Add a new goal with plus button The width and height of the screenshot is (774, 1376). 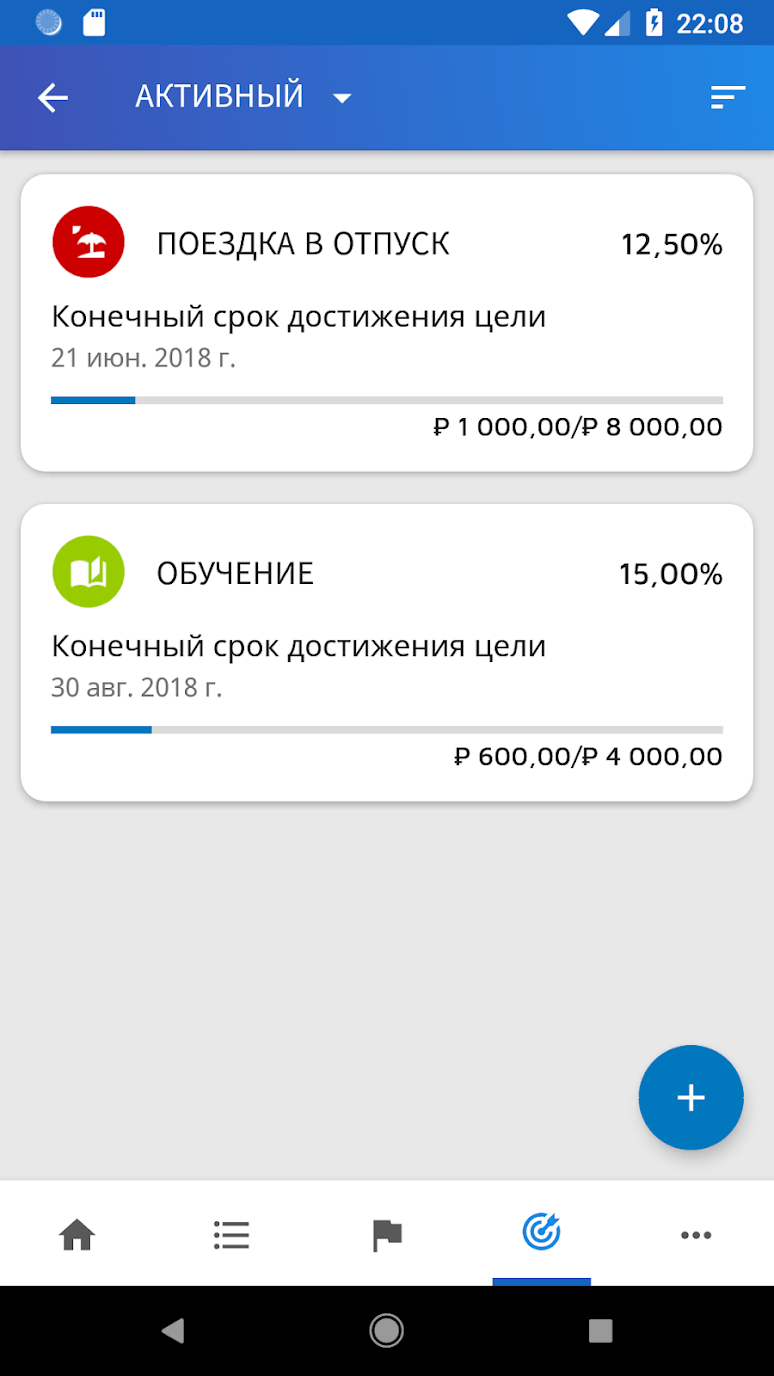click(x=691, y=1097)
